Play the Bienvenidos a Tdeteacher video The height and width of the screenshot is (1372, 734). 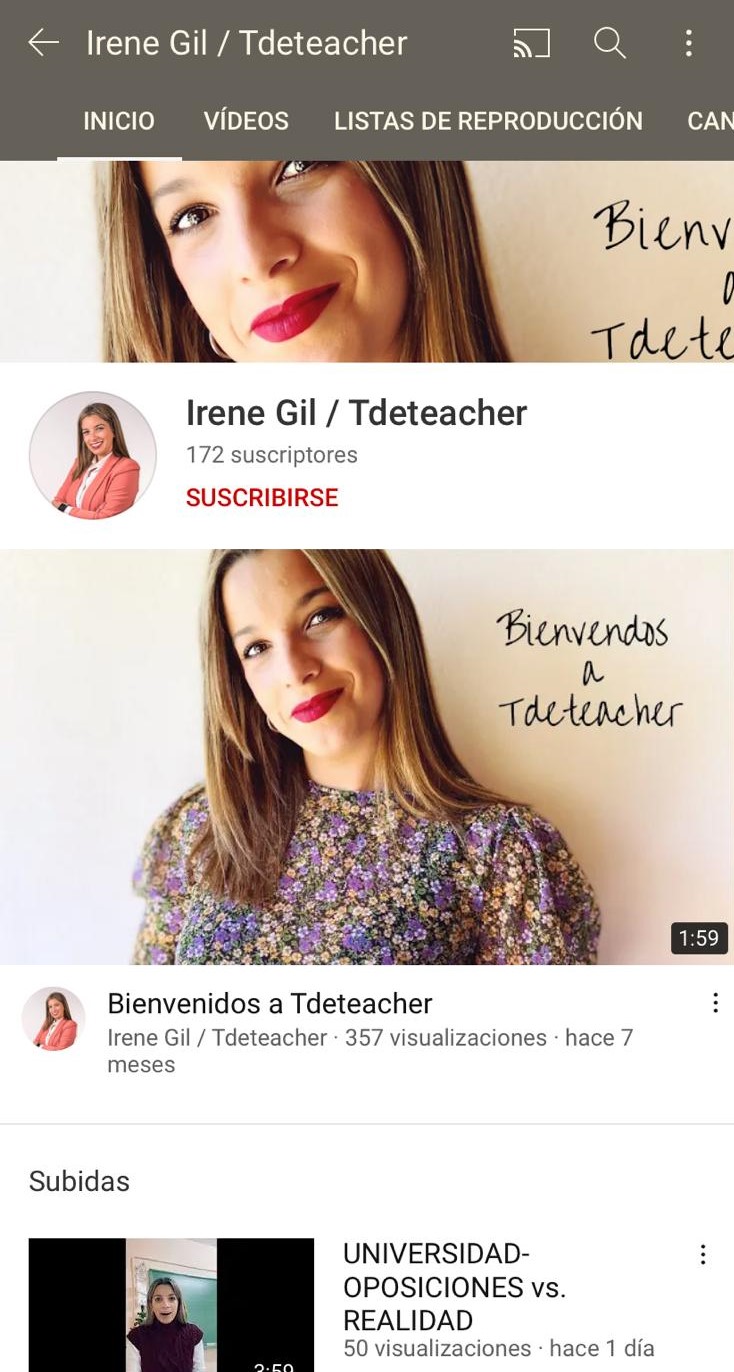[x=366, y=756]
